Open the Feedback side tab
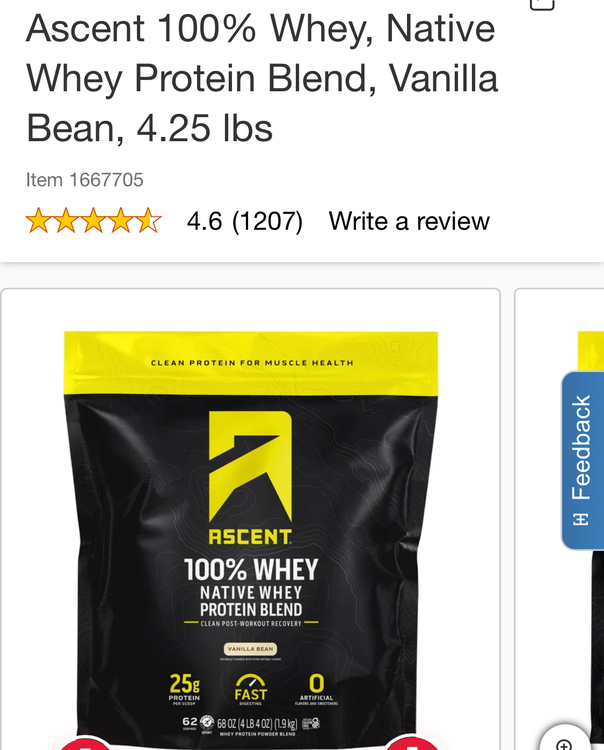This screenshot has width=604, height=750. pyautogui.click(x=582, y=460)
